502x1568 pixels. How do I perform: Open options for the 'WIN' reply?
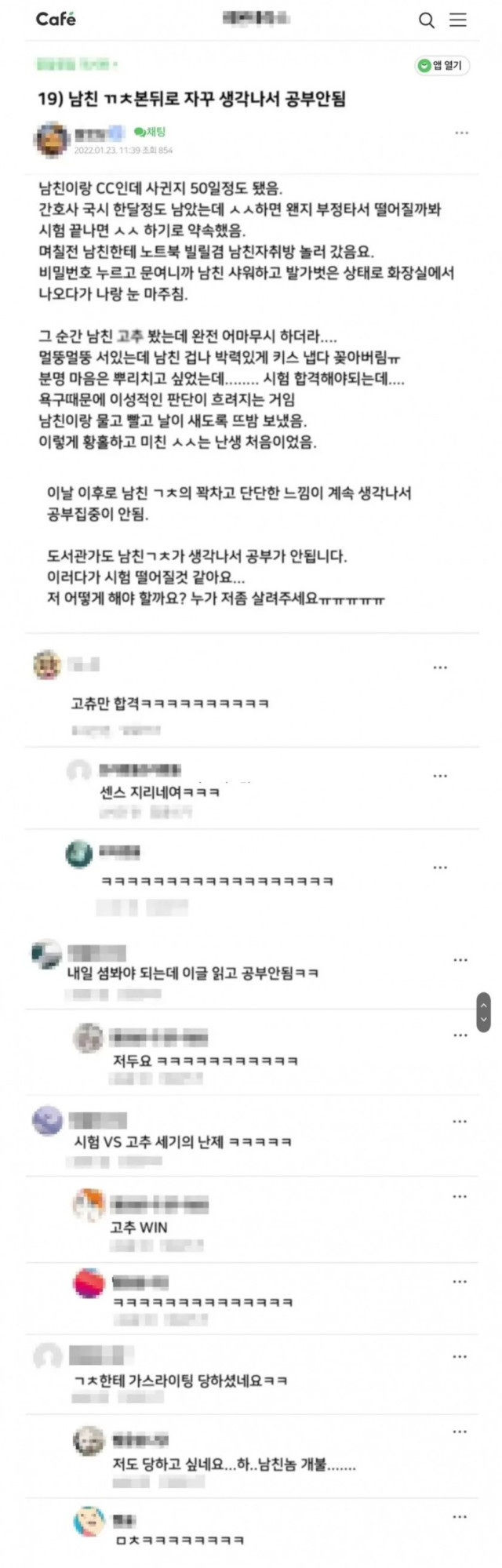pos(460,1197)
